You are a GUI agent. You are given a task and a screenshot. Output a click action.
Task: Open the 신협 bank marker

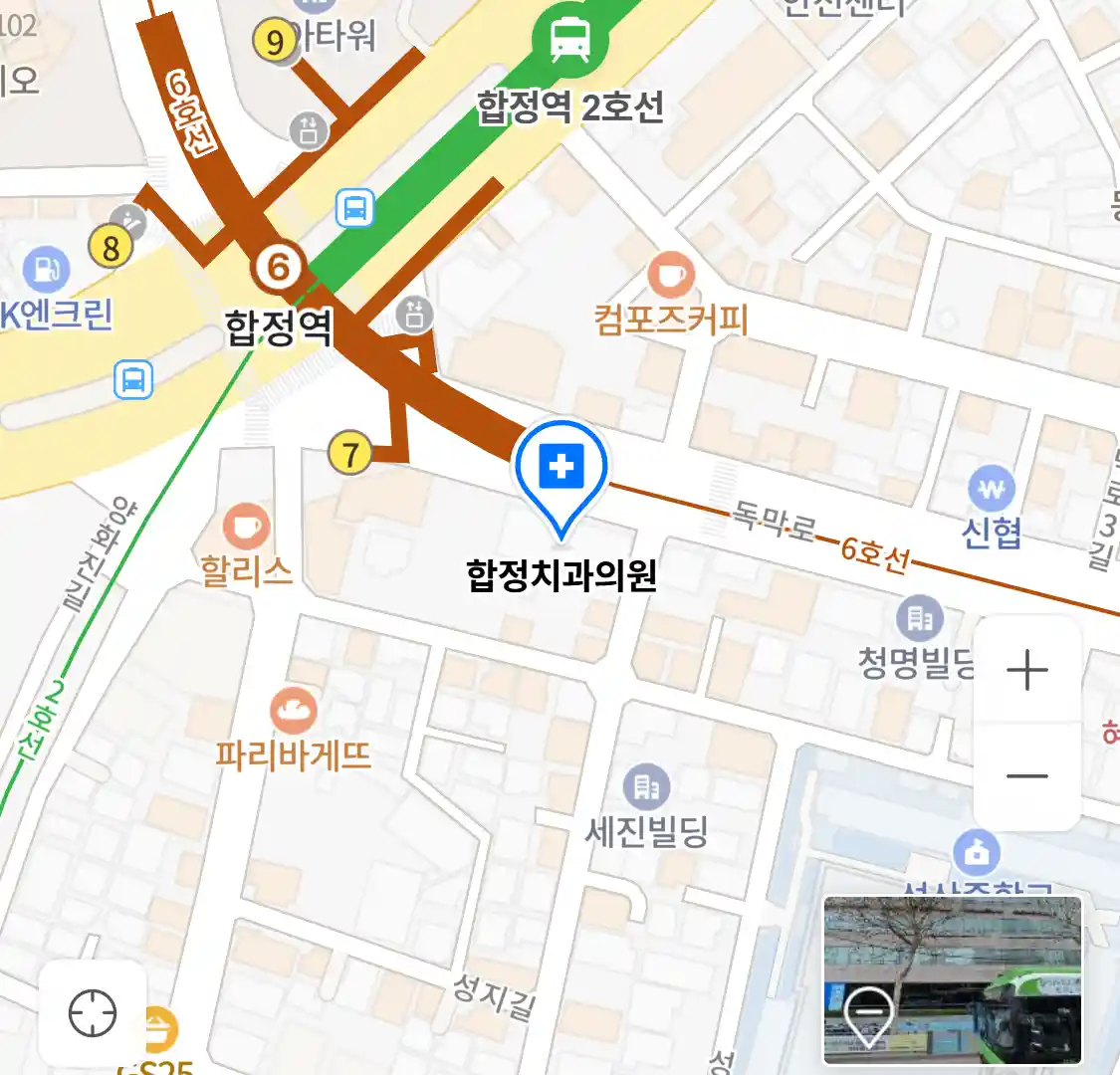pos(992,490)
